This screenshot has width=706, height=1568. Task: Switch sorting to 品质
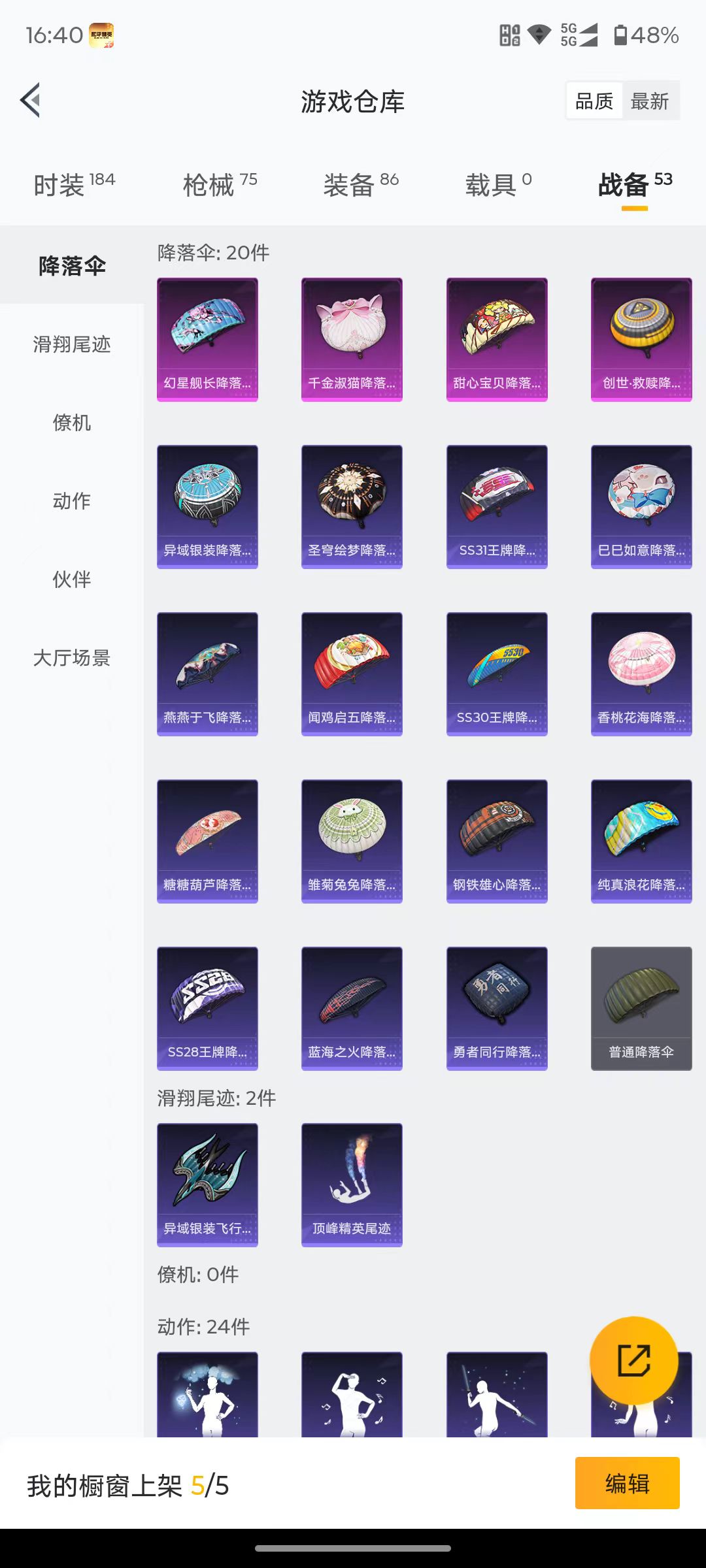click(593, 100)
